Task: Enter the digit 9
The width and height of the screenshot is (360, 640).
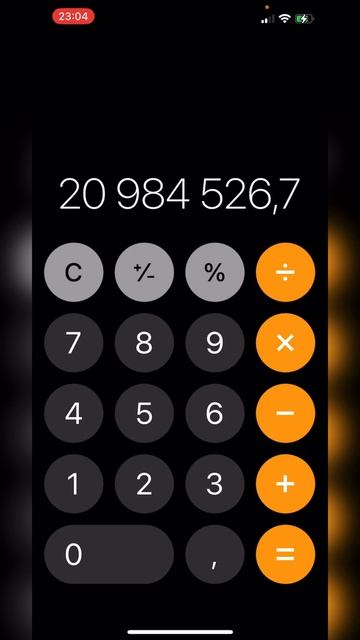Action: click(x=215, y=343)
